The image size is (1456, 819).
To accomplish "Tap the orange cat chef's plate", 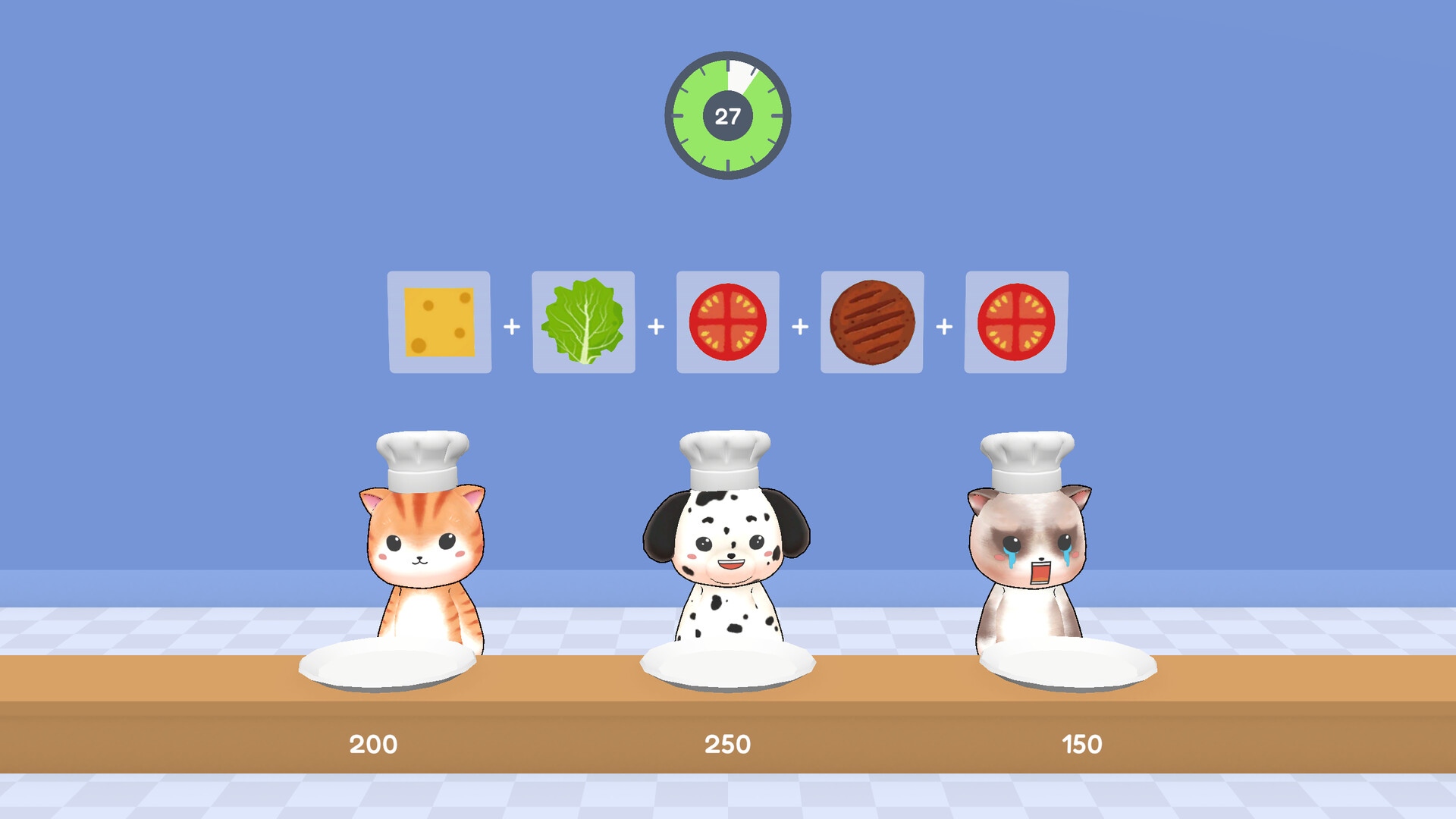I will click(388, 664).
